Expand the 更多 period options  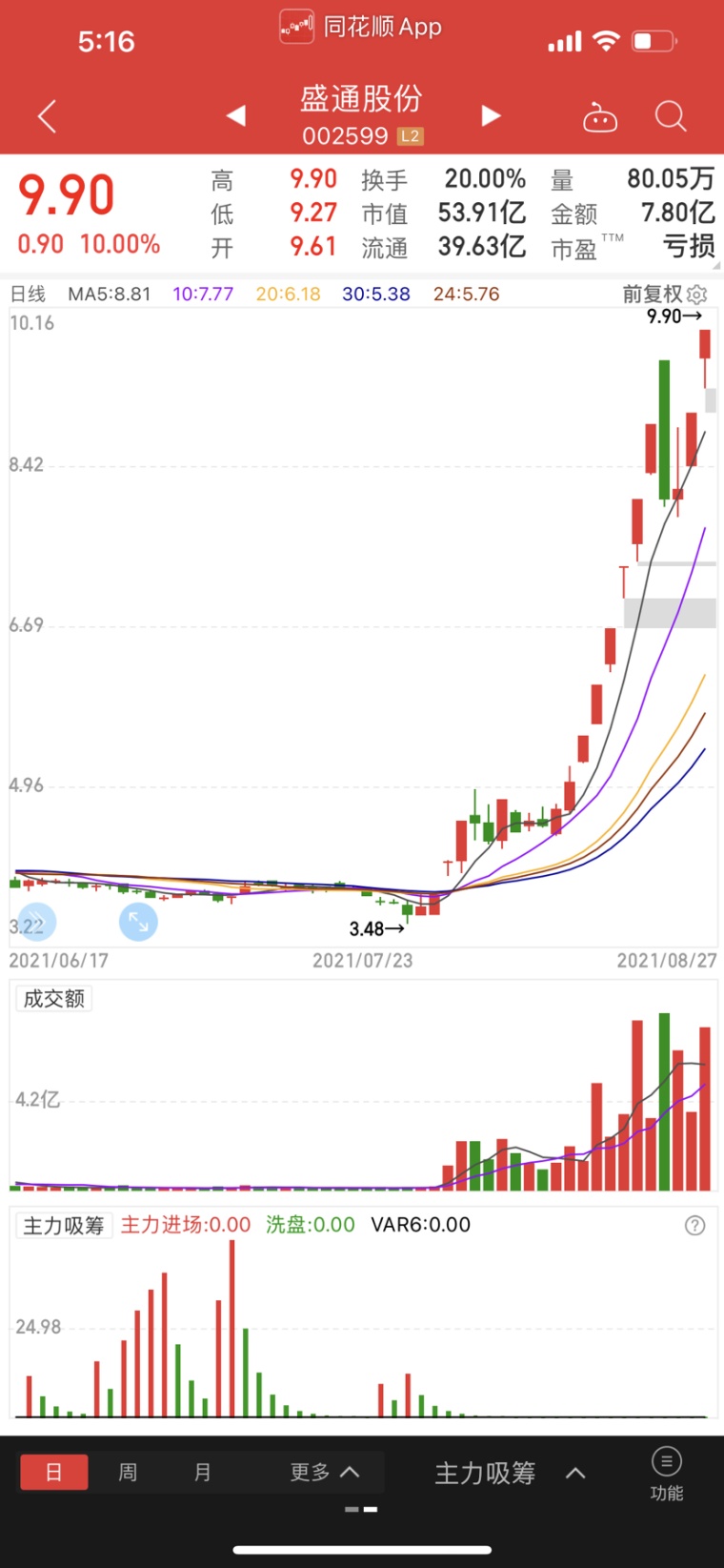pyautogui.click(x=323, y=1472)
